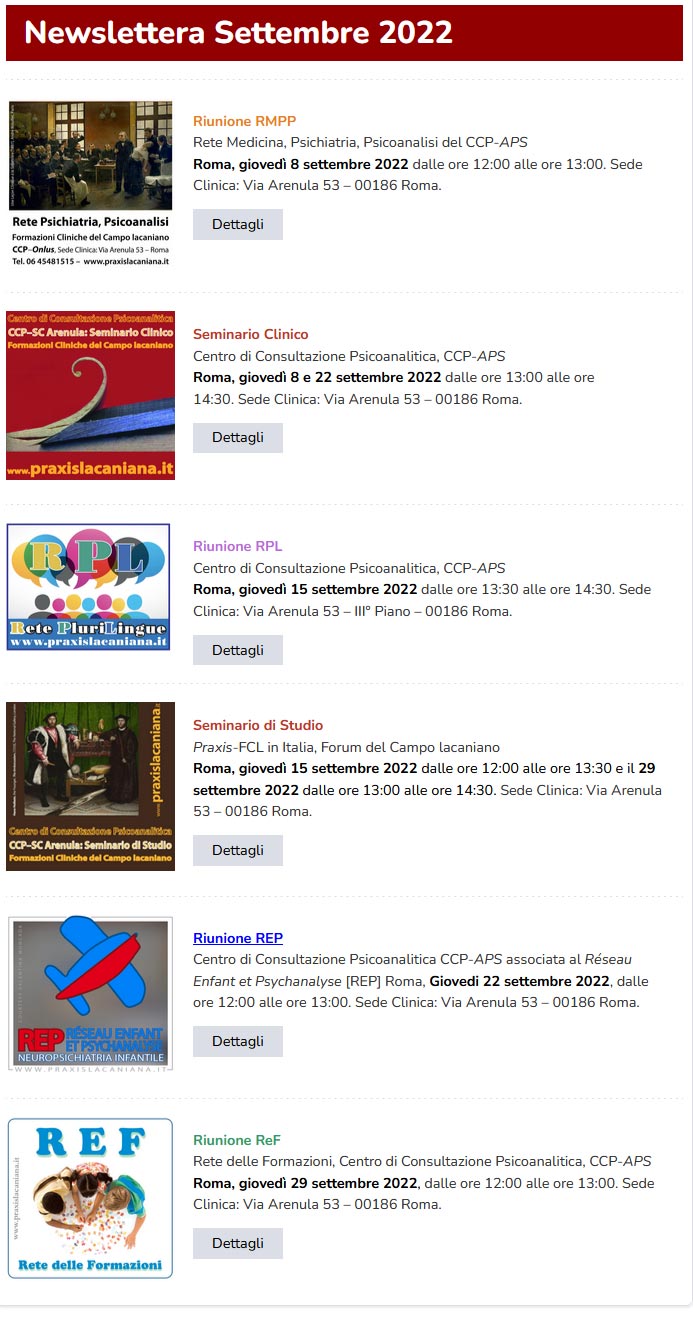693x1324 pixels.
Task: Open the Rete Psichiatria, Psicoanalisi image tile
Action: tap(90, 183)
